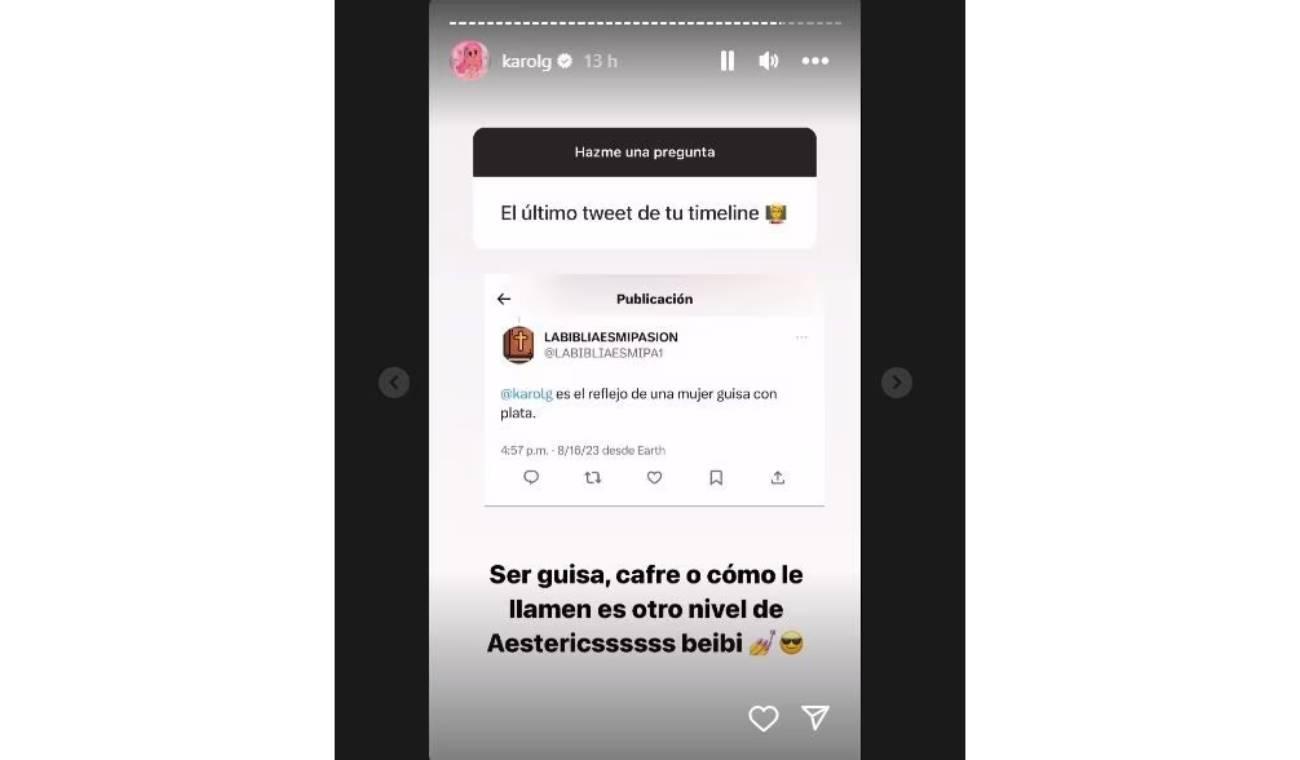
Task: Go to the previous story
Action: (394, 382)
